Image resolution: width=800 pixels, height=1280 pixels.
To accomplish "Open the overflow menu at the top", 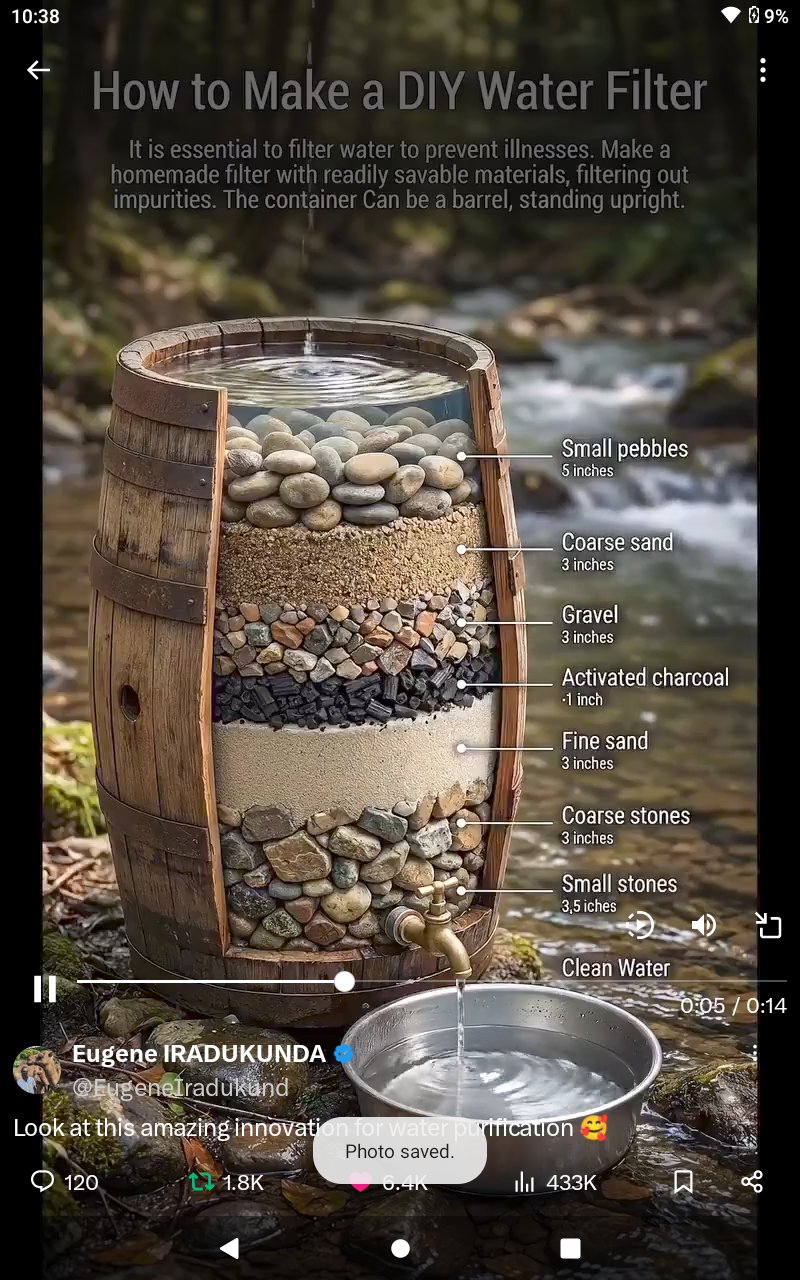I will 763,70.
